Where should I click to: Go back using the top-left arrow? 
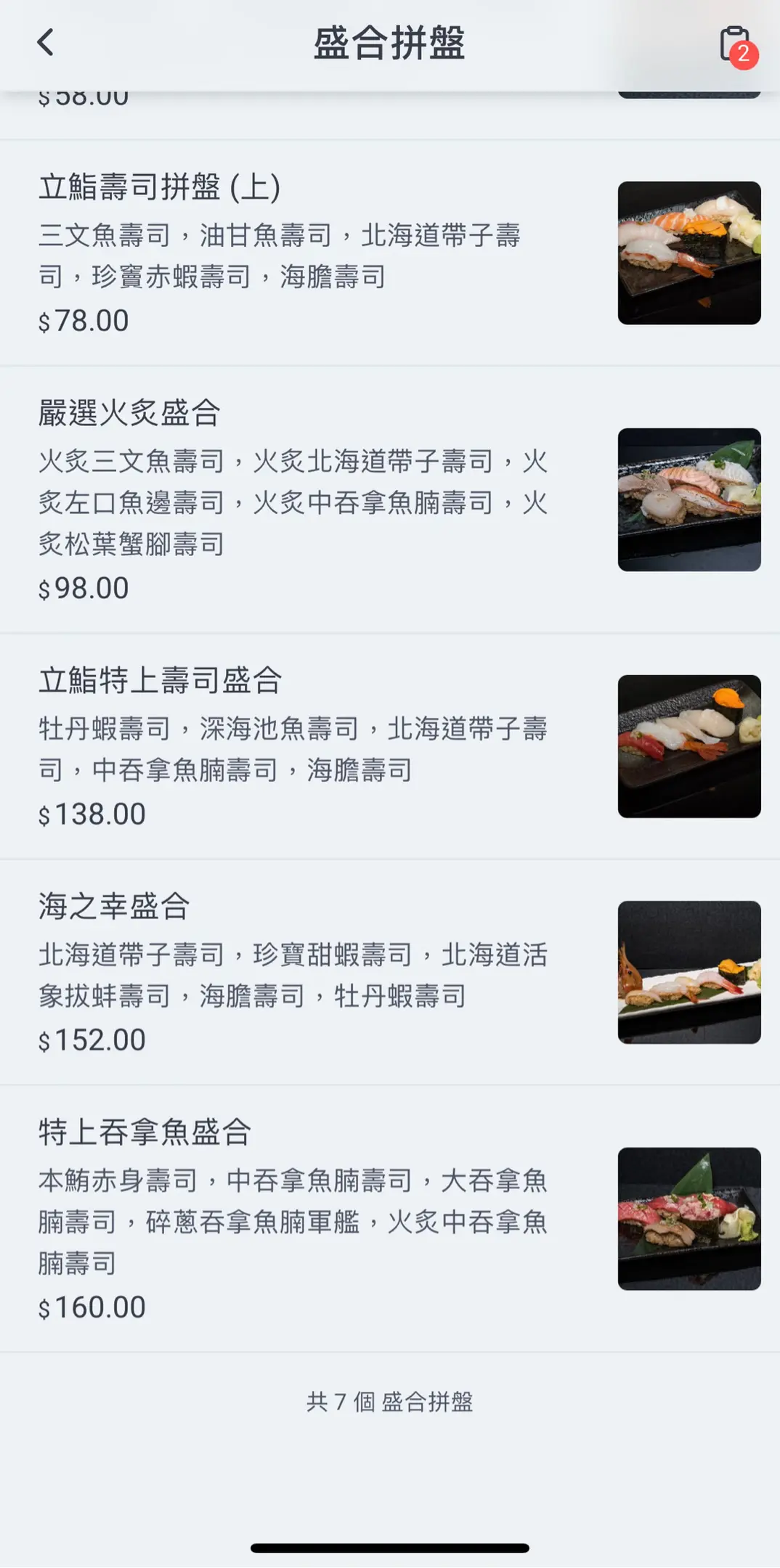[45, 43]
